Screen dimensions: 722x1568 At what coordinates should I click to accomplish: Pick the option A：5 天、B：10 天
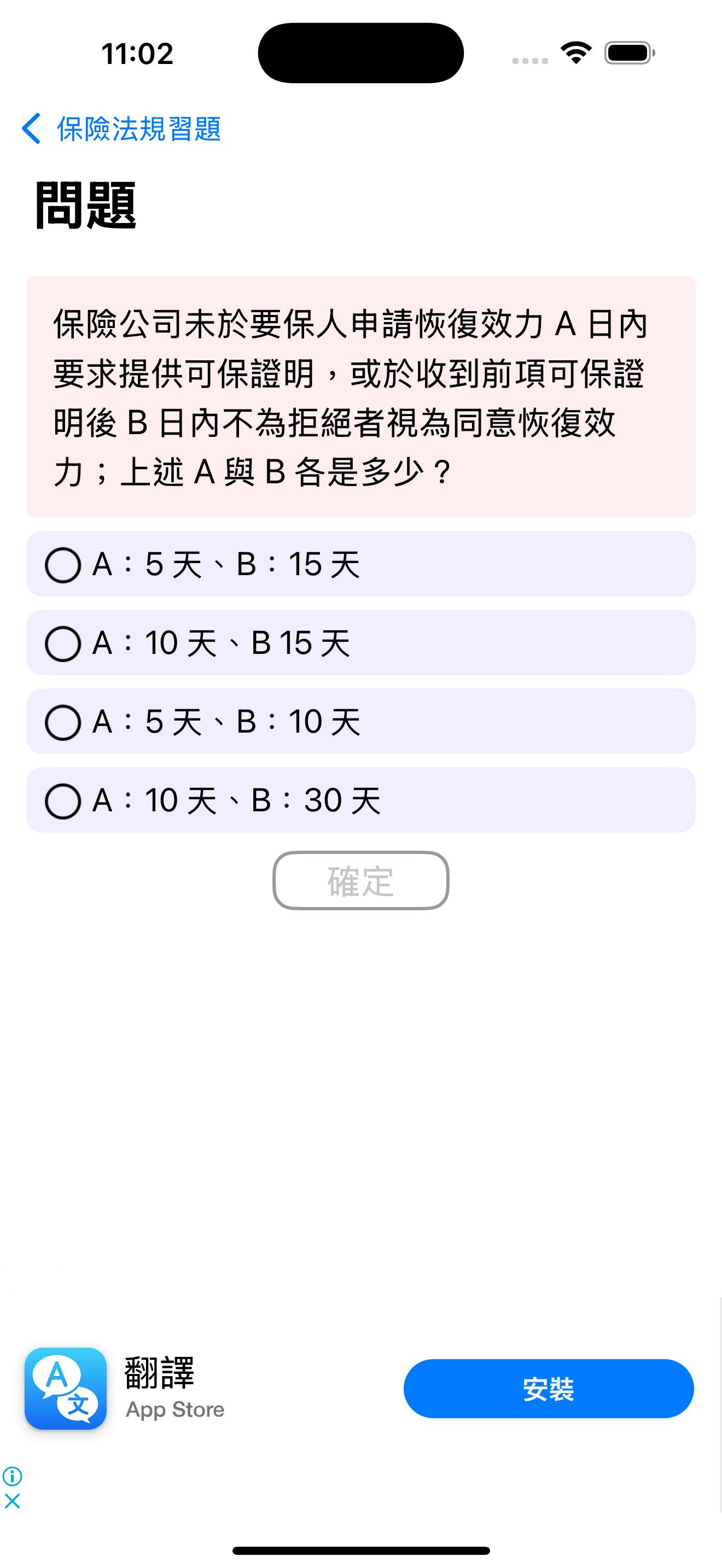(x=360, y=721)
